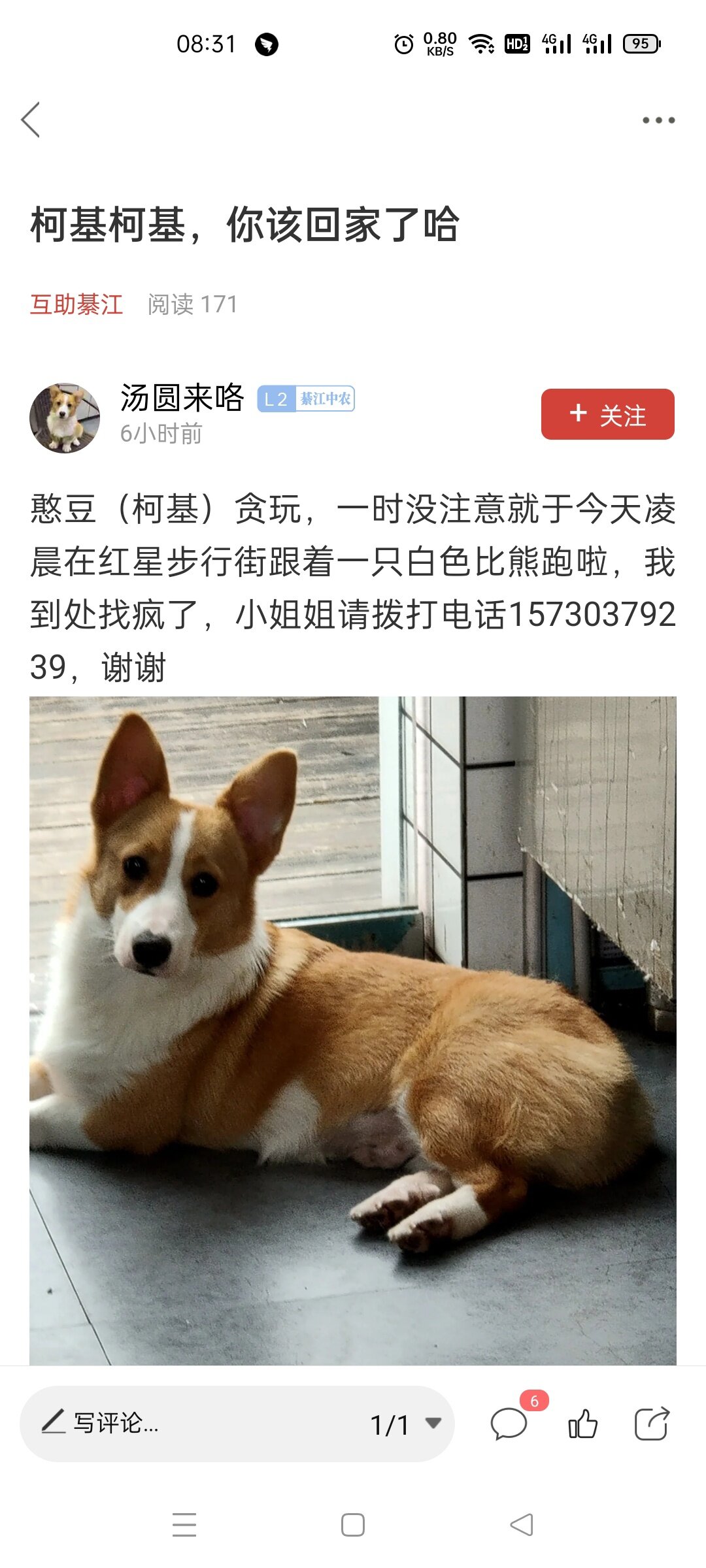
Task: Tap the 写评论 comment input field
Action: click(196, 1423)
